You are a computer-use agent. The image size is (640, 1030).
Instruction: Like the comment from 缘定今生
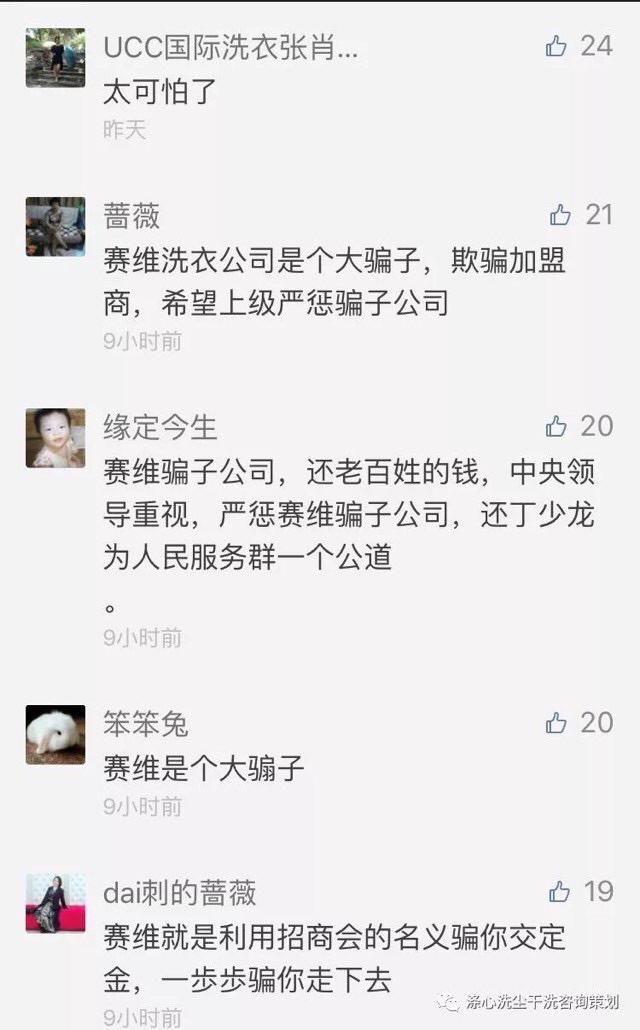(x=557, y=426)
